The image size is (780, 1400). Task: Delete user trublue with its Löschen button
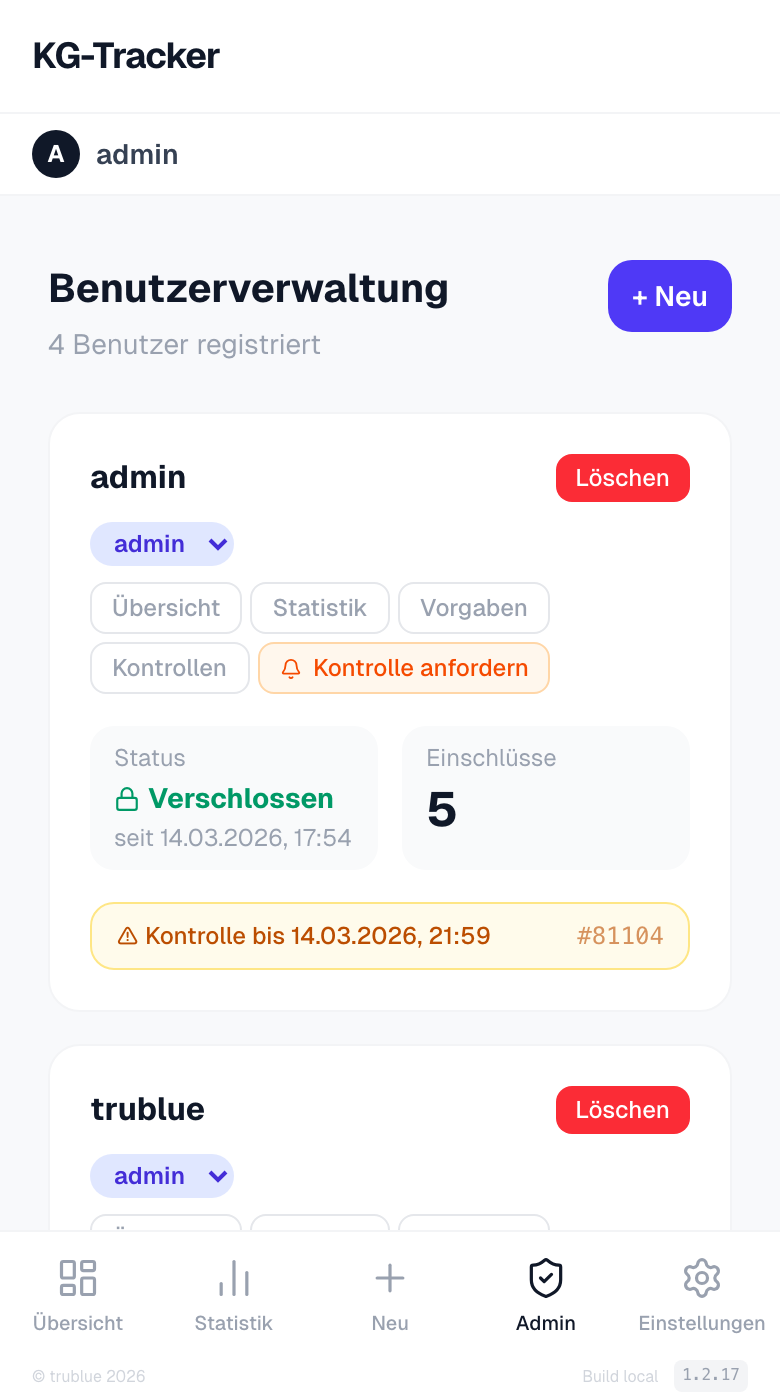click(x=622, y=1110)
